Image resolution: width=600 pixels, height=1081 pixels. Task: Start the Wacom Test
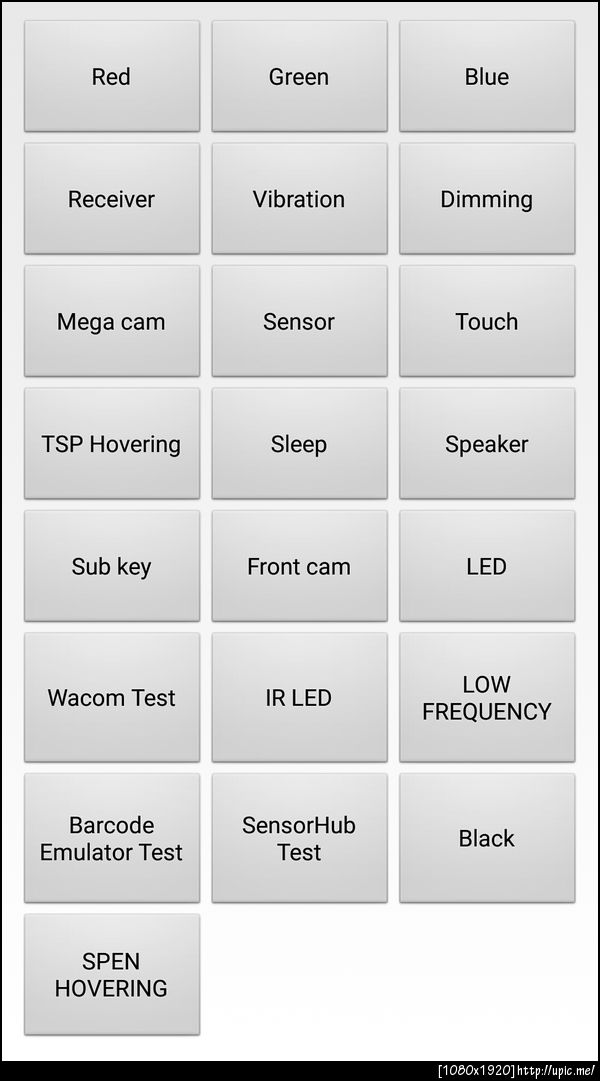click(x=111, y=697)
